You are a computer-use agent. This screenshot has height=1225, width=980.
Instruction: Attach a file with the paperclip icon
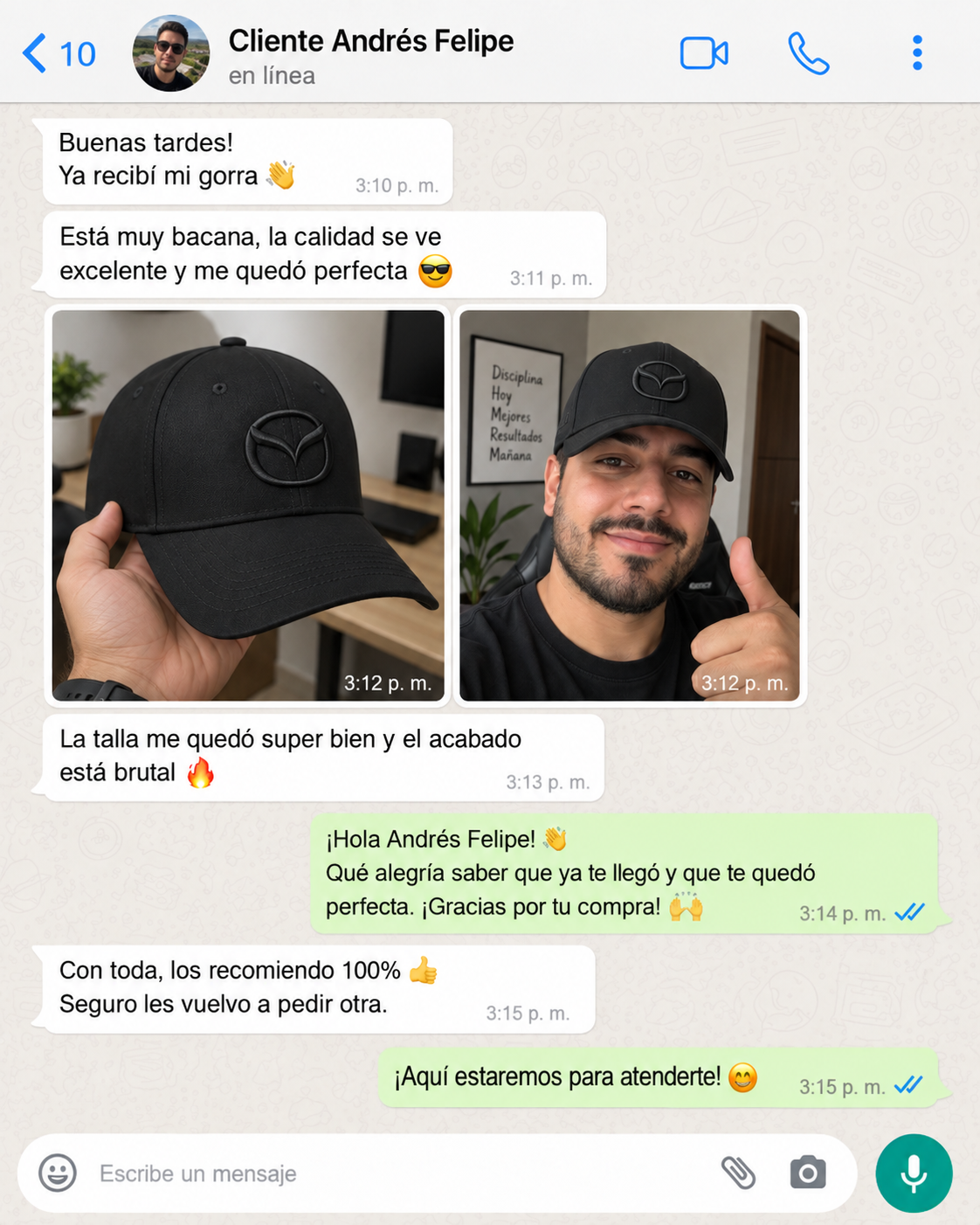click(738, 1173)
